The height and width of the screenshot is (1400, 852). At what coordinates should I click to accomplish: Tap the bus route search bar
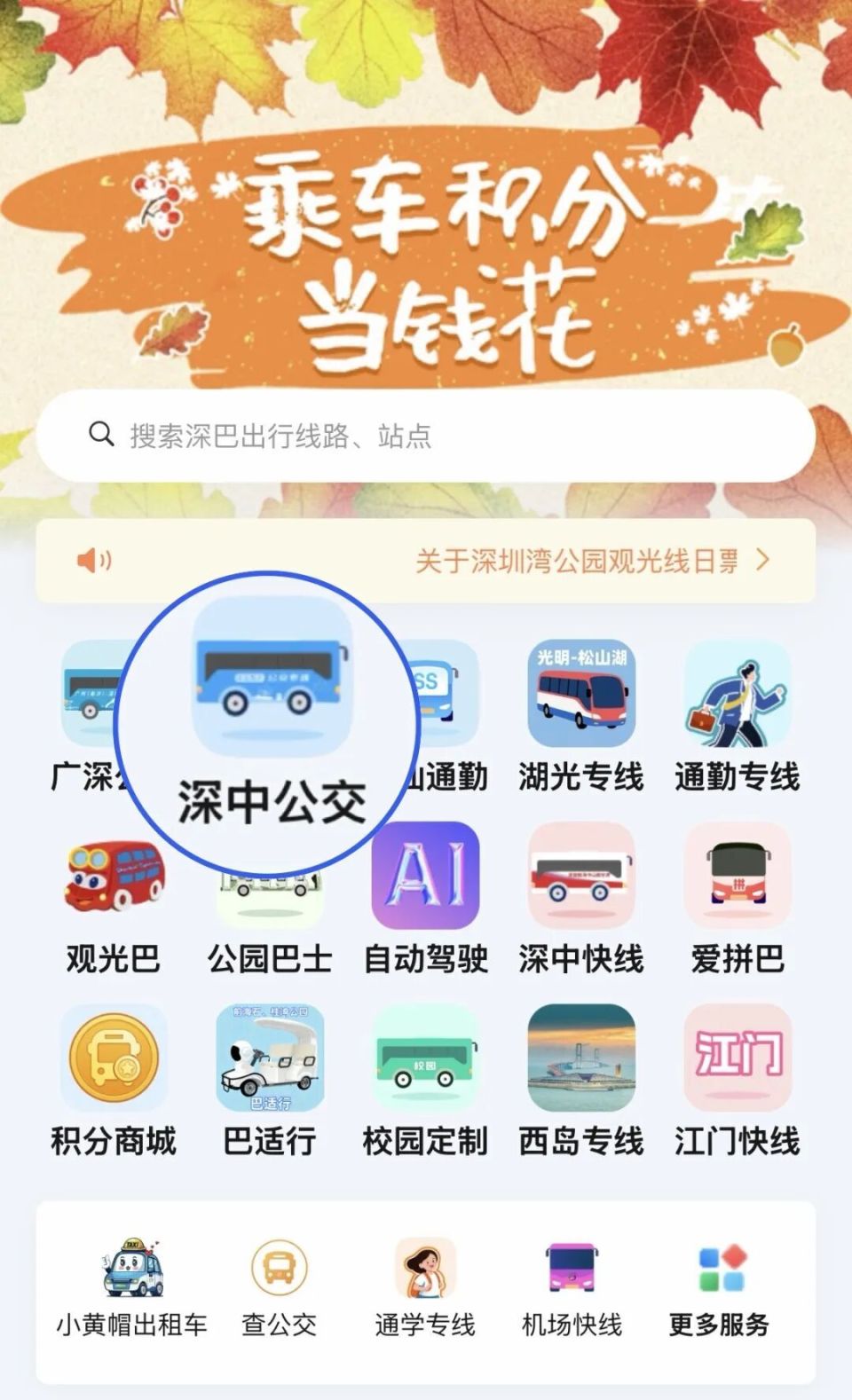point(426,436)
